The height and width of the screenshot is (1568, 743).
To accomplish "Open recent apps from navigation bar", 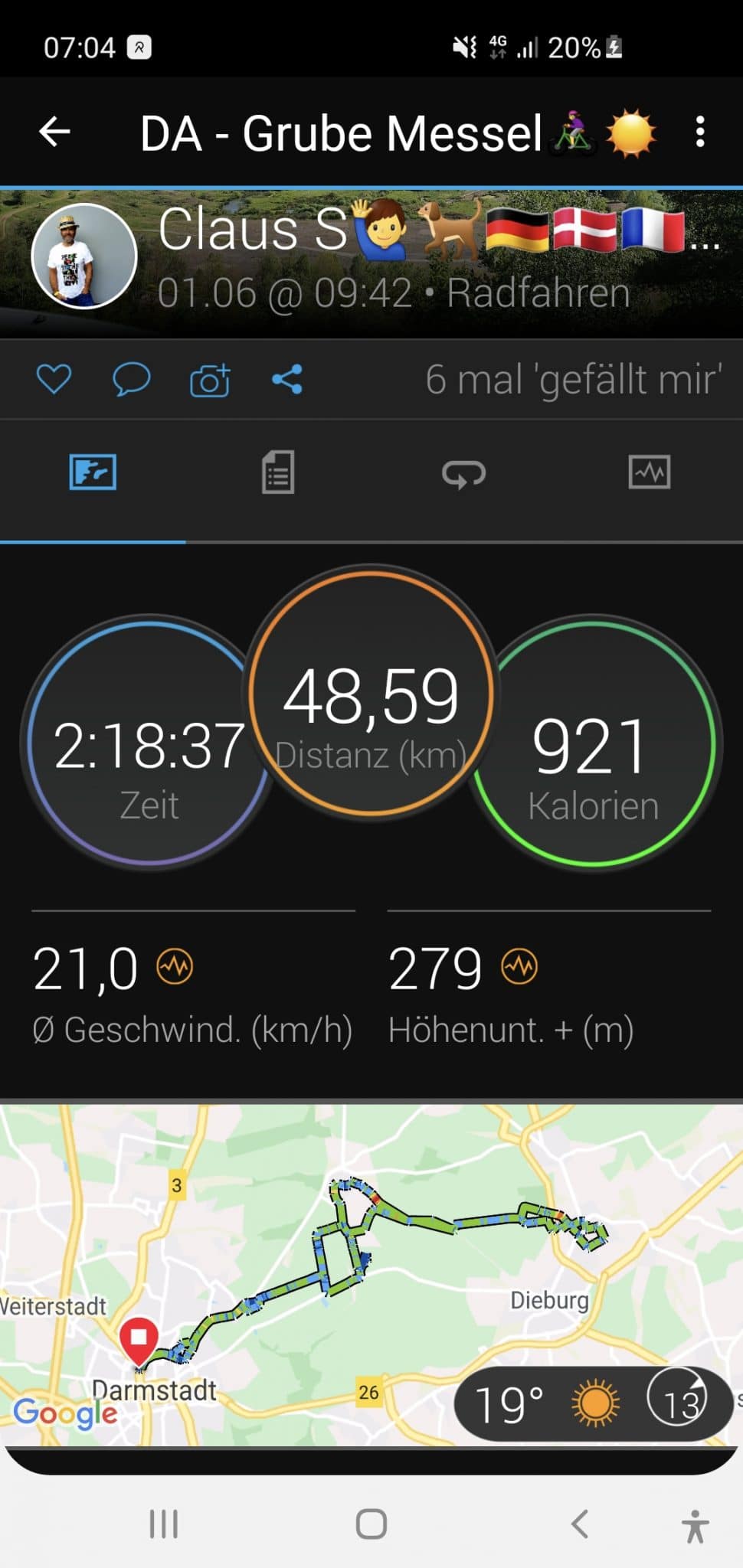I will (164, 1524).
